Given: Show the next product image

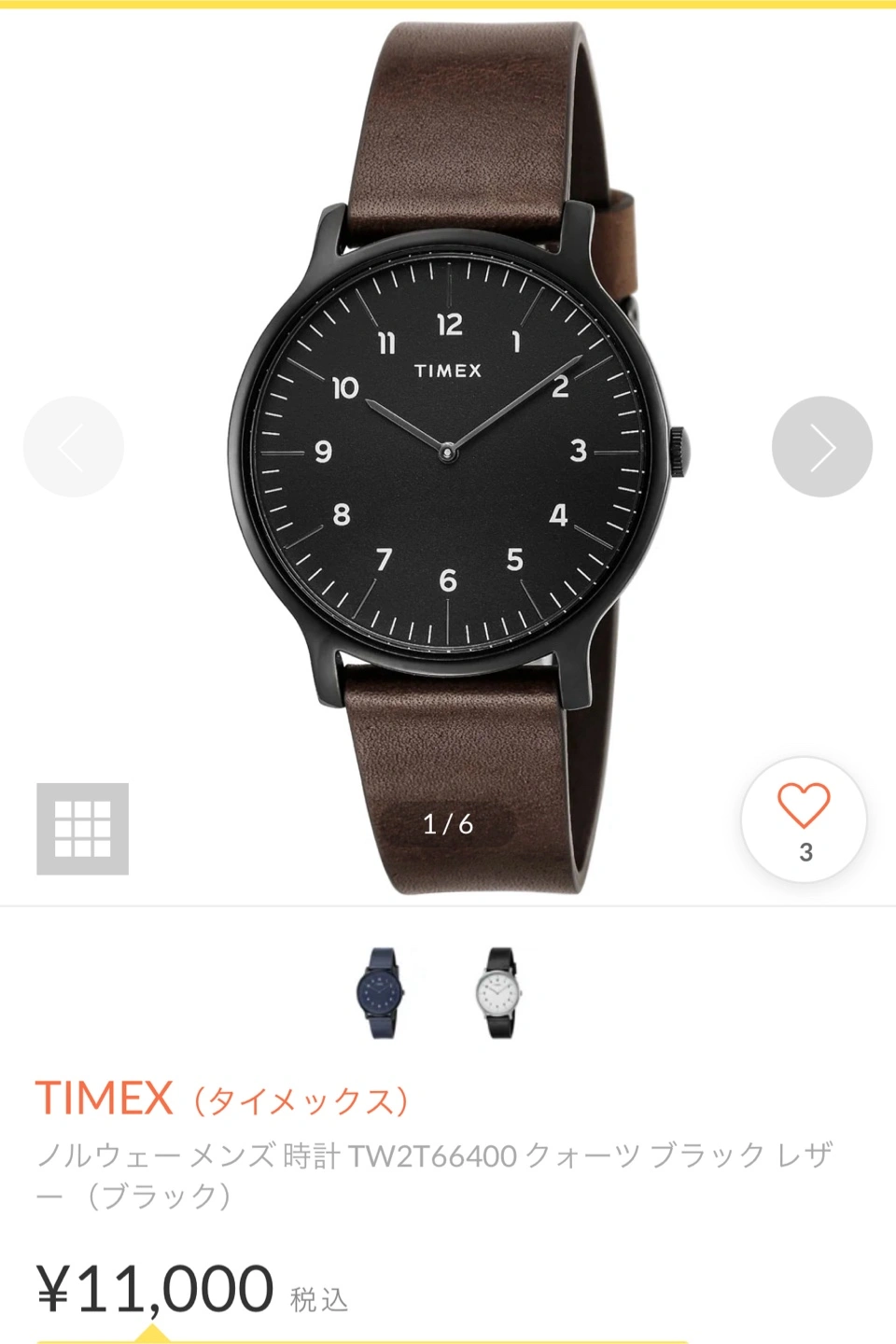Looking at the screenshot, I should pyautogui.click(x=821, y=447).
